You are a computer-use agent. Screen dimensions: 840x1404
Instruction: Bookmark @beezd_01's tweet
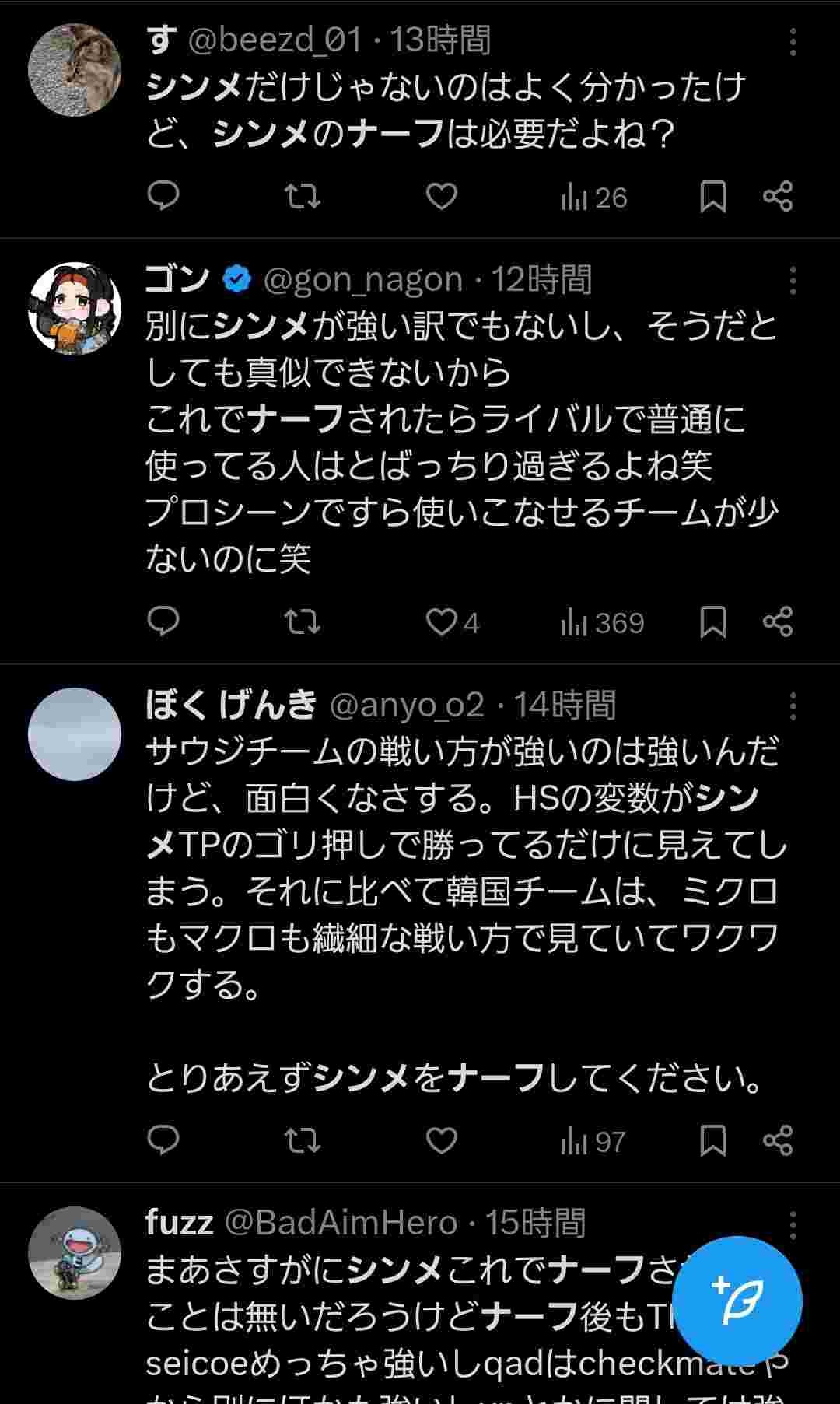click(x=712, y=196)
